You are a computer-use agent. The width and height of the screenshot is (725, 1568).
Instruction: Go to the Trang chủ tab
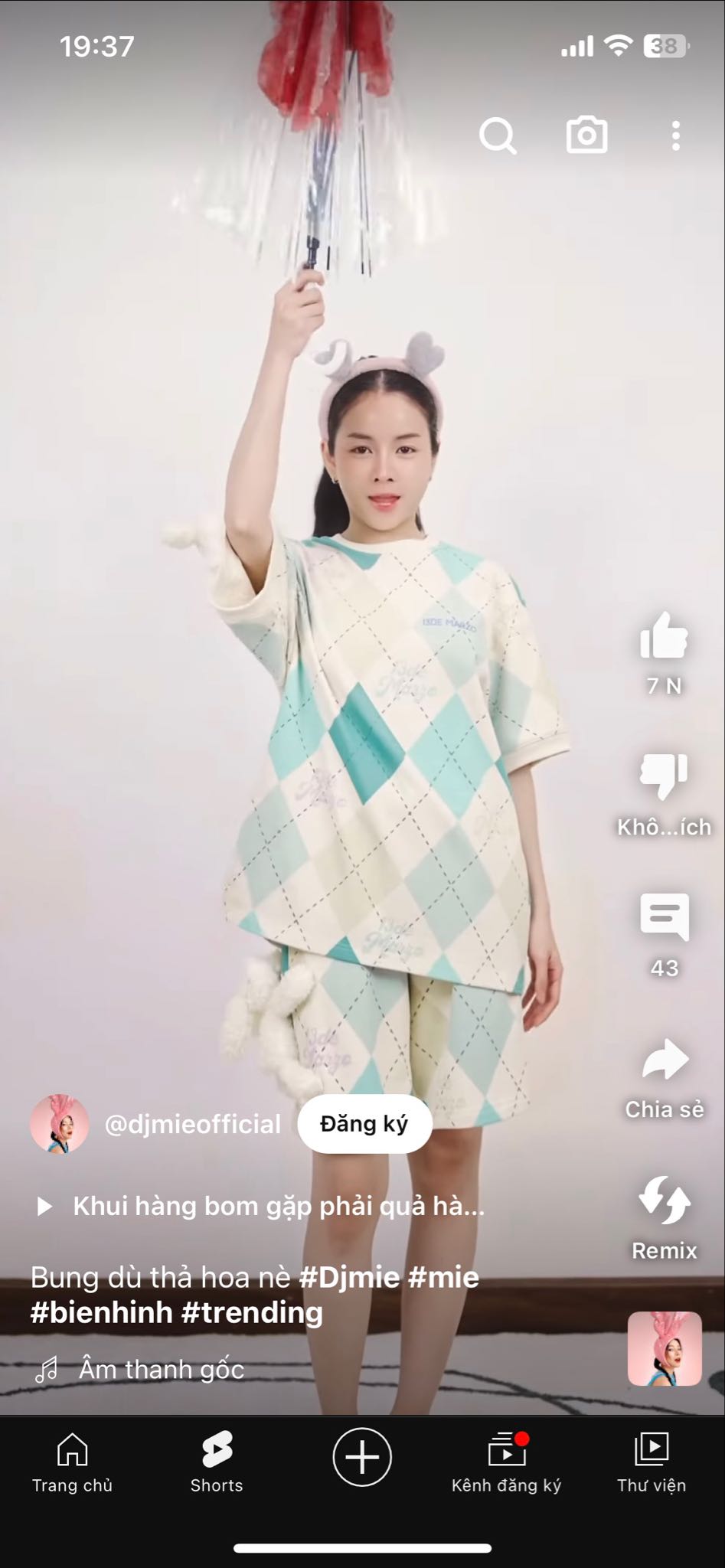point(72,1463)
